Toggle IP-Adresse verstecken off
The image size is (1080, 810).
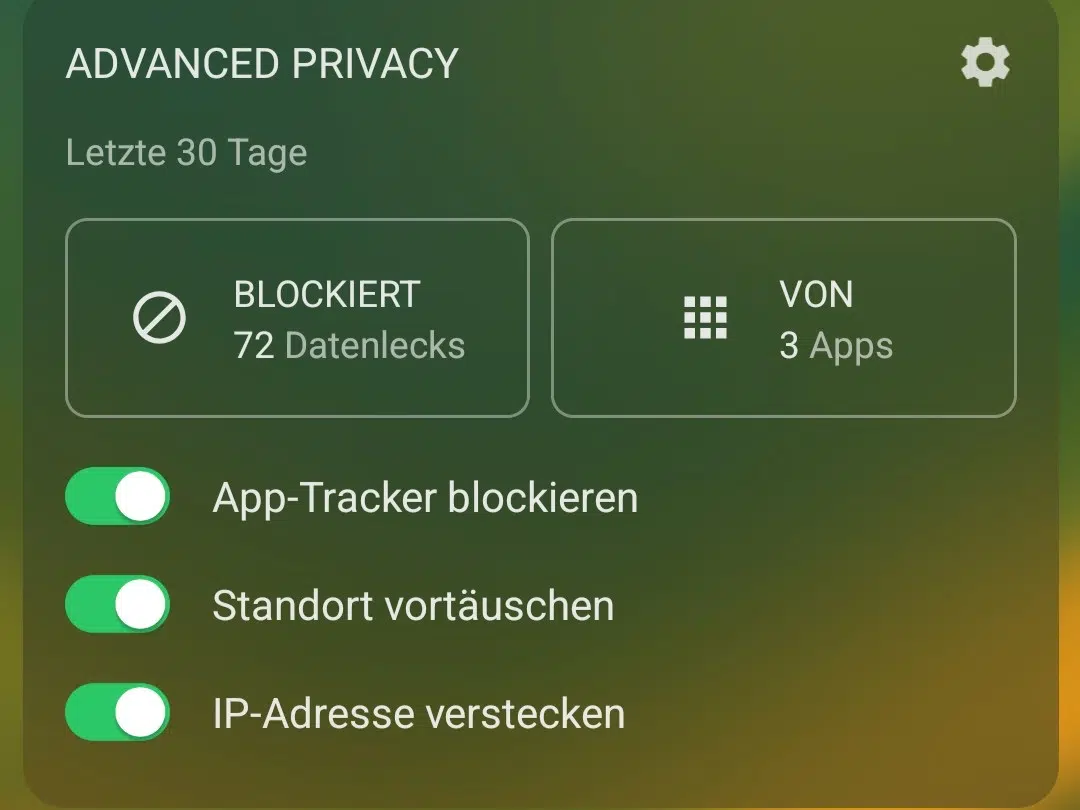(118, 713)
